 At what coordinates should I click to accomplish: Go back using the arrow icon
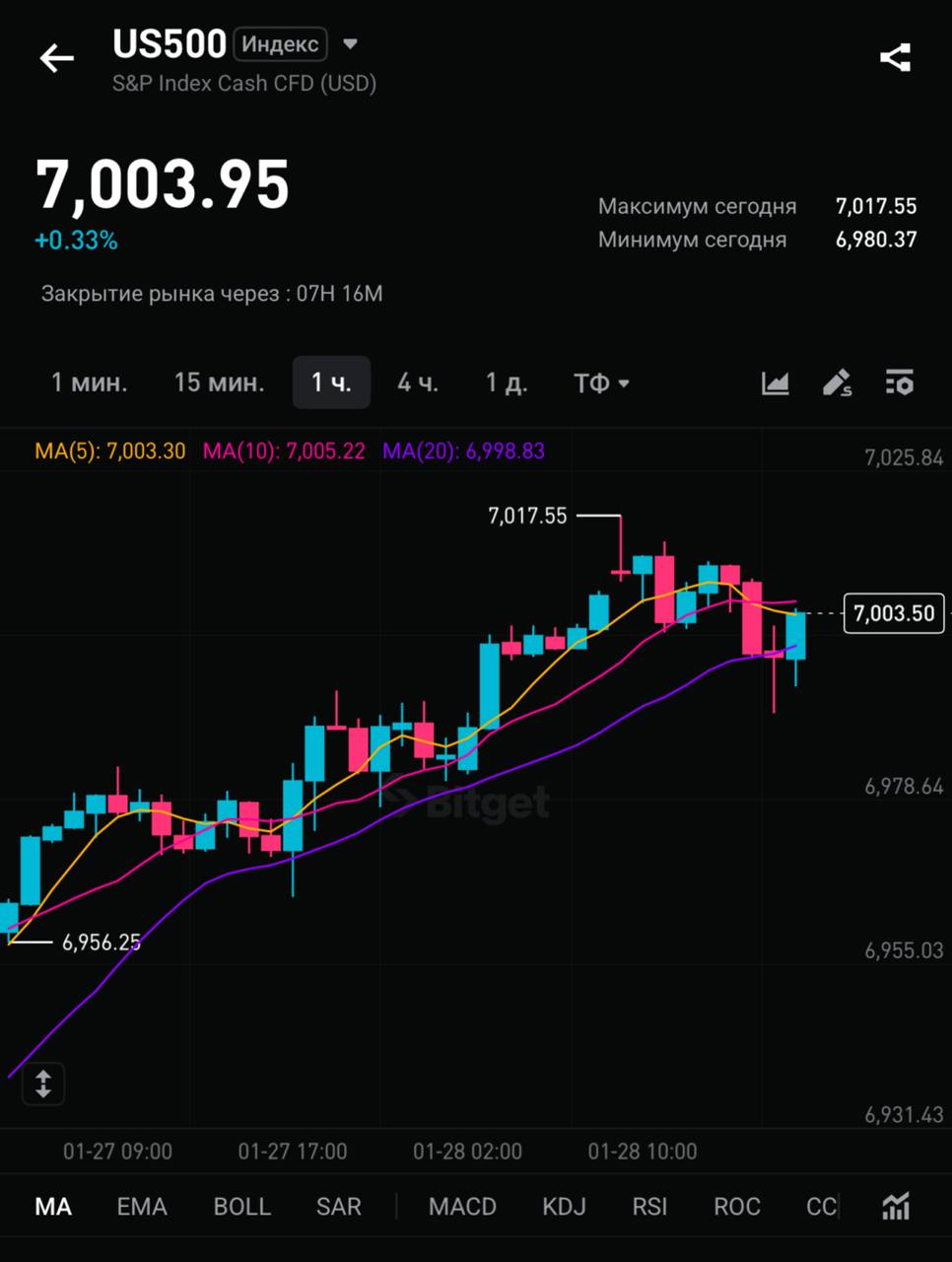pyautogui.click(x=56, y=59)
